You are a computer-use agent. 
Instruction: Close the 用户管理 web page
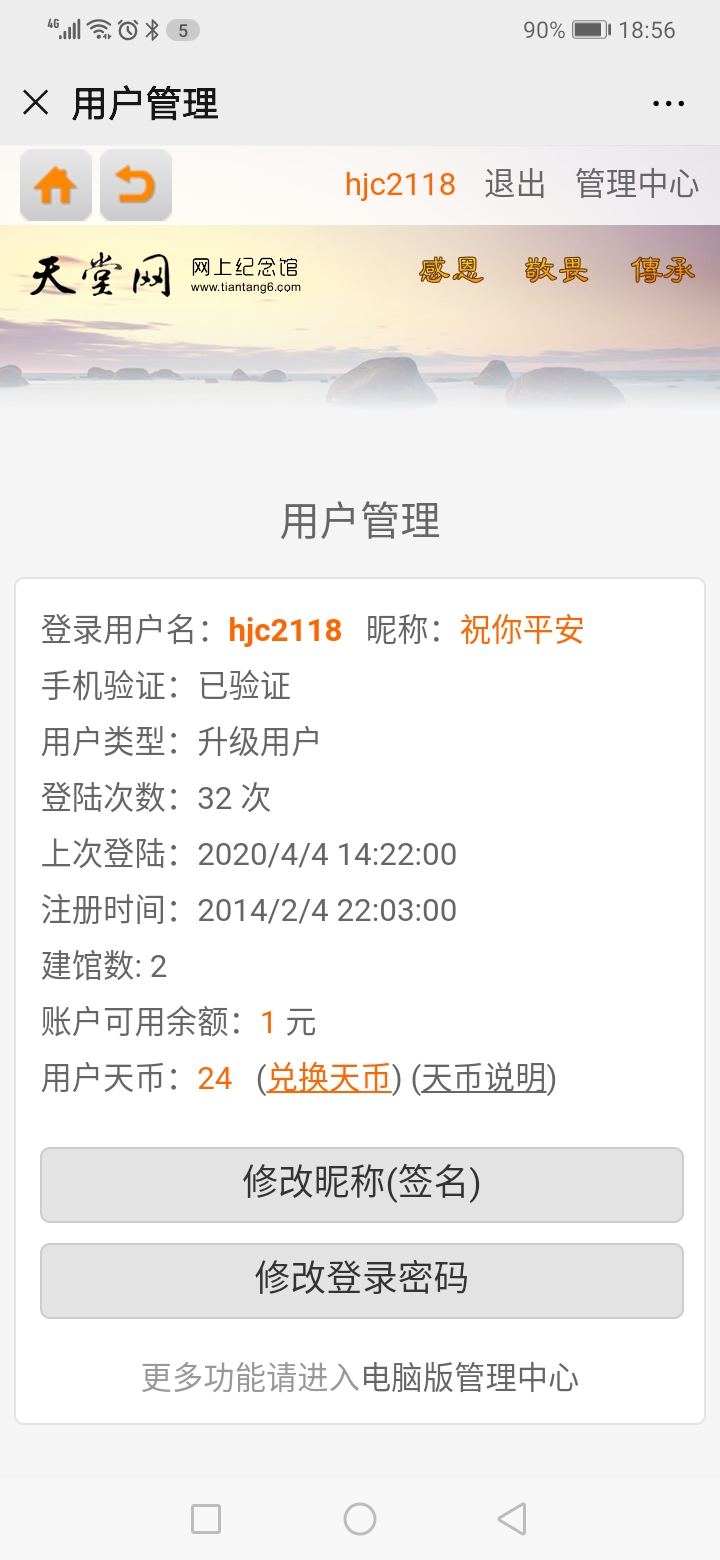[36, 103]
